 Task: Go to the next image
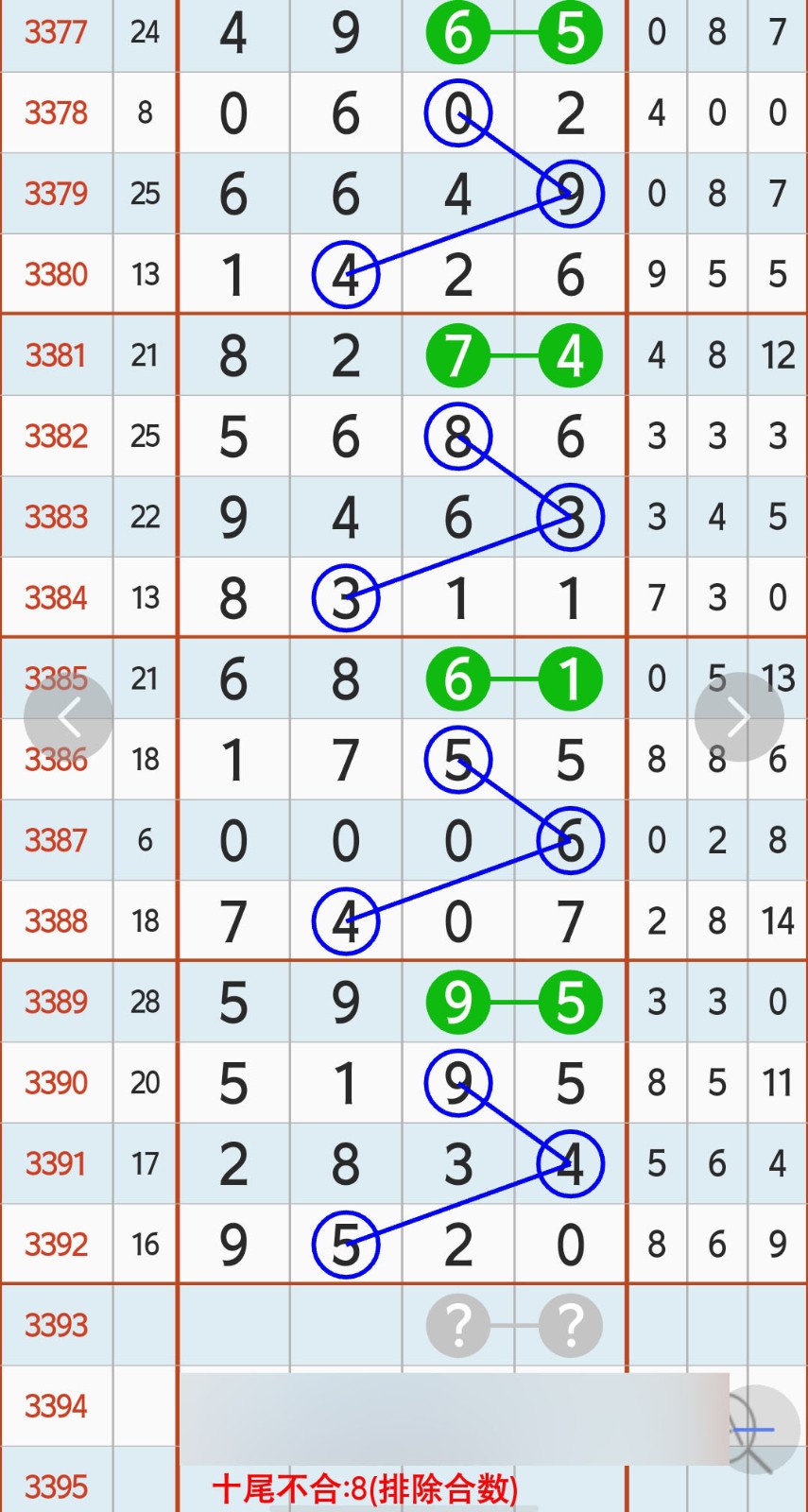[x=739, y=717]
